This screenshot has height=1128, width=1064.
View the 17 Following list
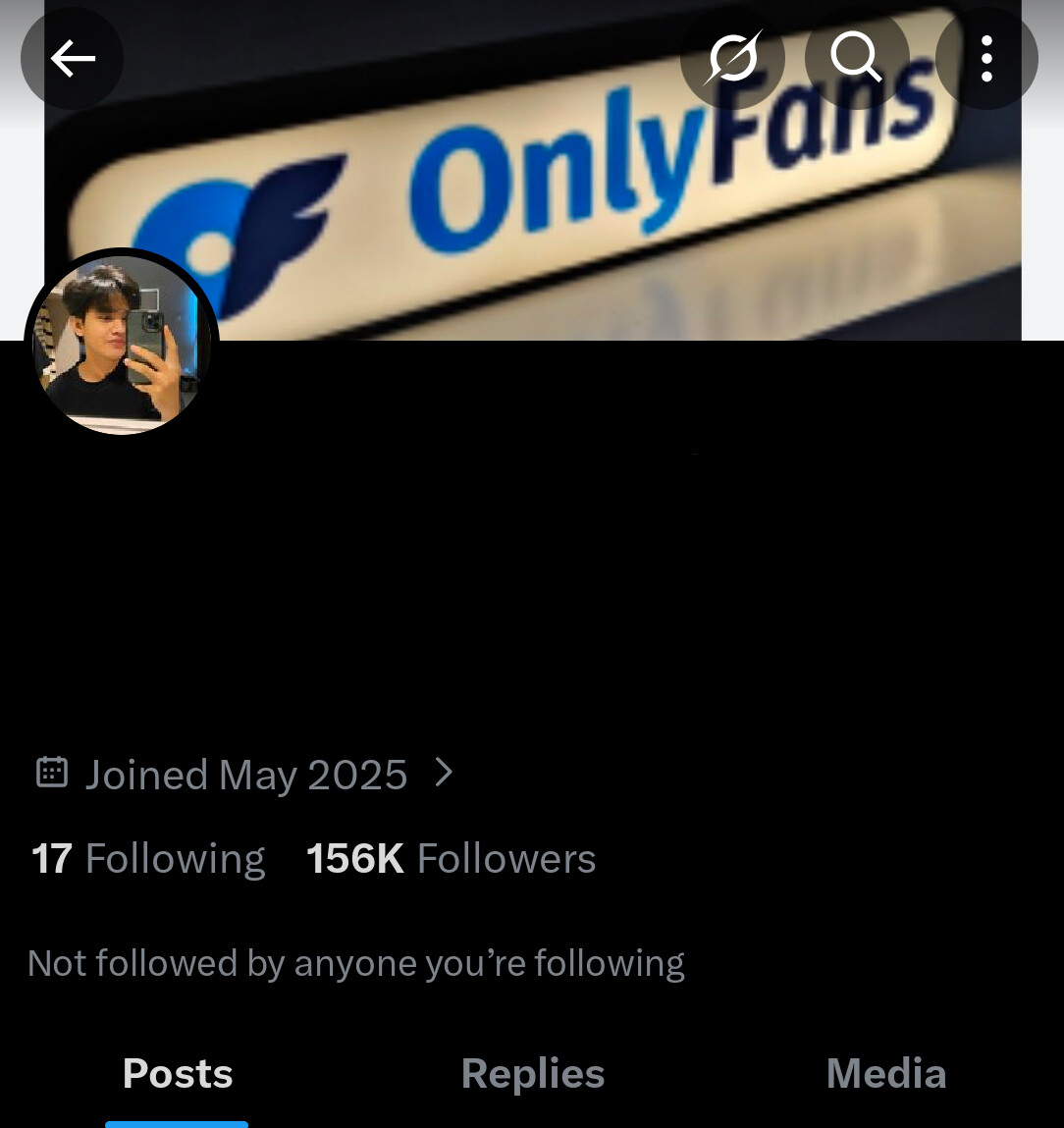point(148,859)
